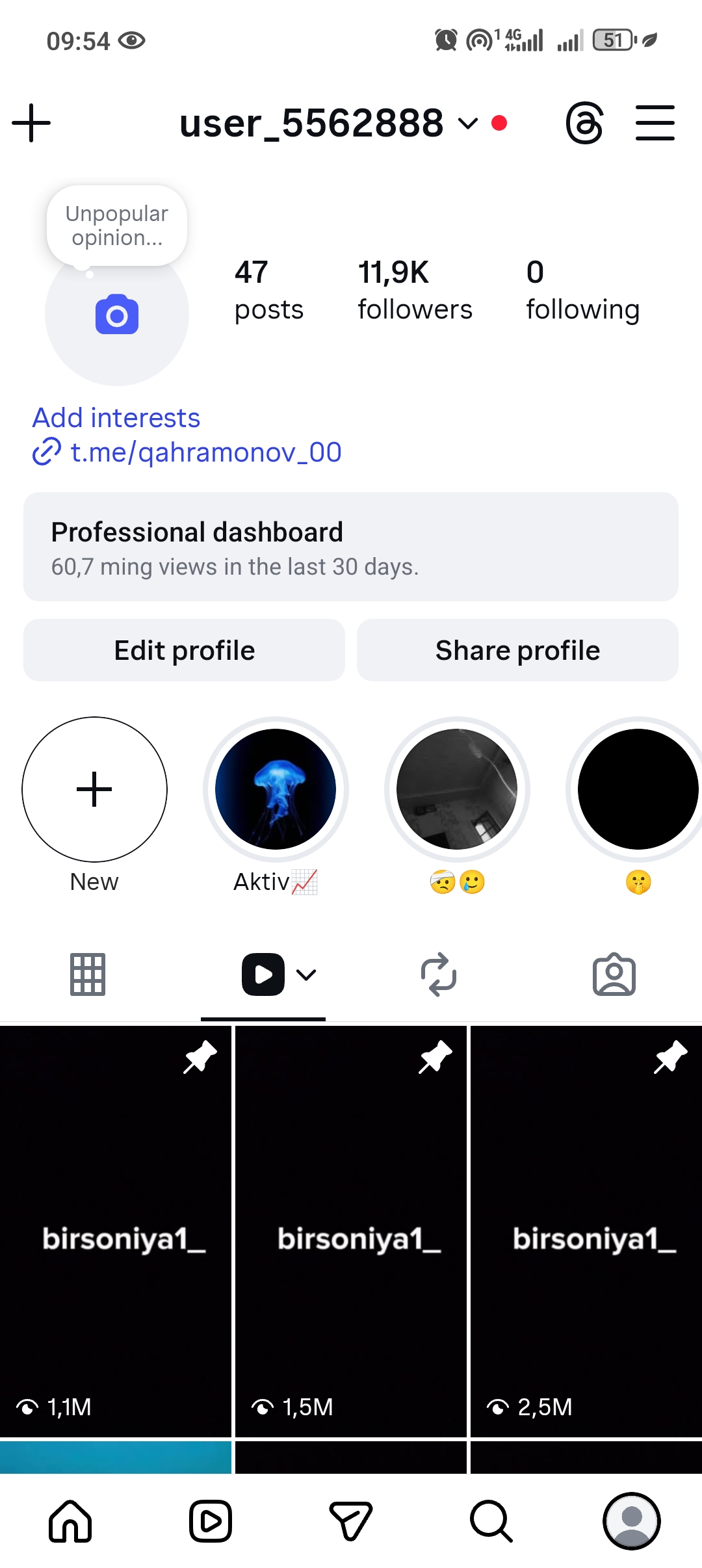The image size is (702, 1568).
Task: Open the tagged photos tab
Action: [614, 973]
